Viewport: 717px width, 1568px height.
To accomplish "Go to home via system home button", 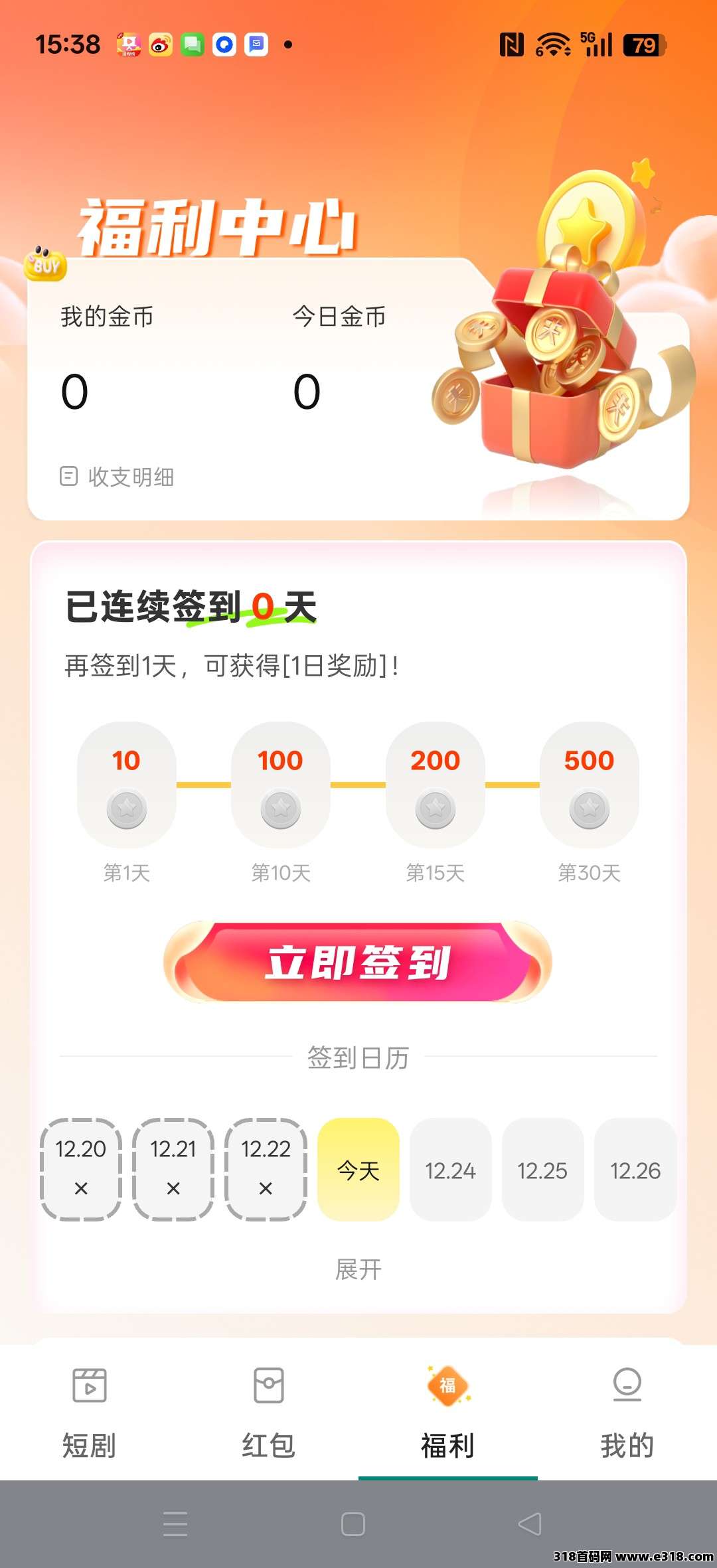I will (353, 1524).
